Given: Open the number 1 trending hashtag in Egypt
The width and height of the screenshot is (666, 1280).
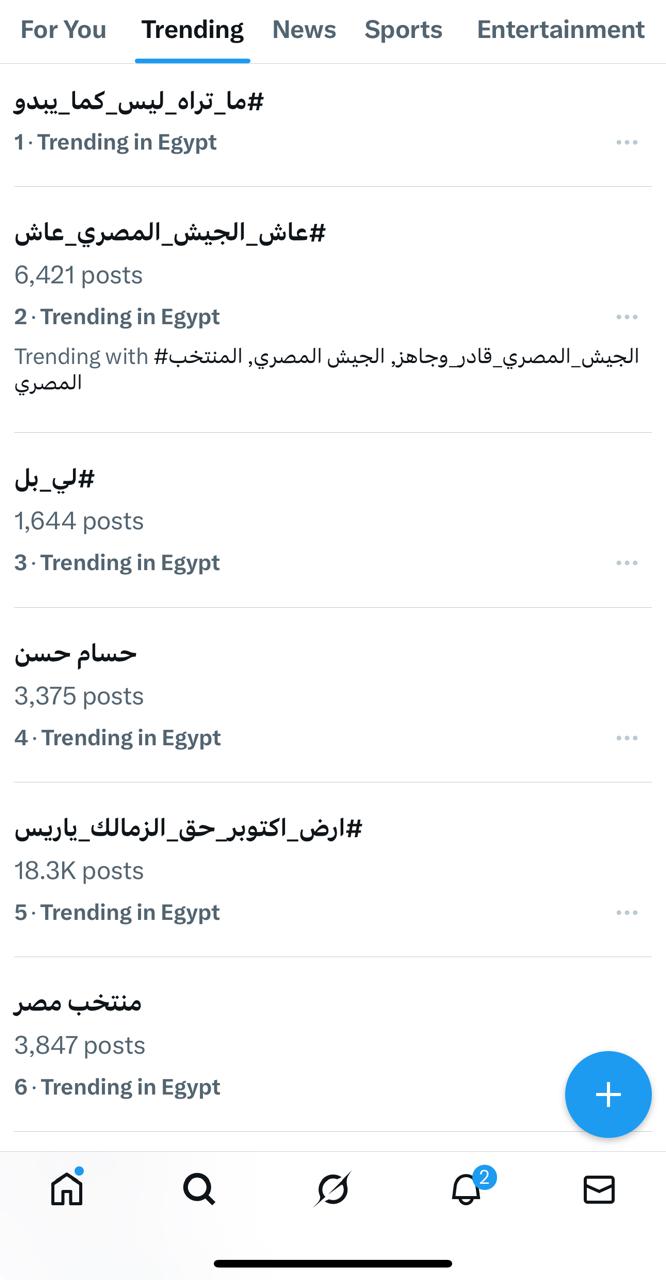Looking at the screenshot, I should coord(139,101).
